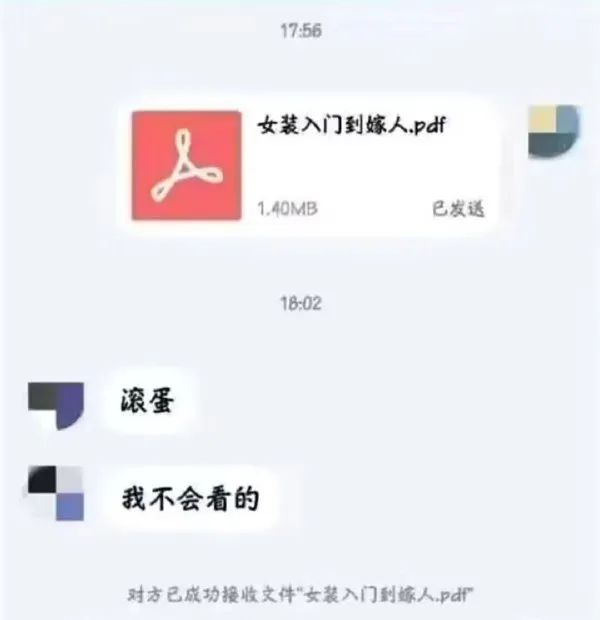
Task: Tap the sender's avatar beside the PDF message
Action: (554, 131)
